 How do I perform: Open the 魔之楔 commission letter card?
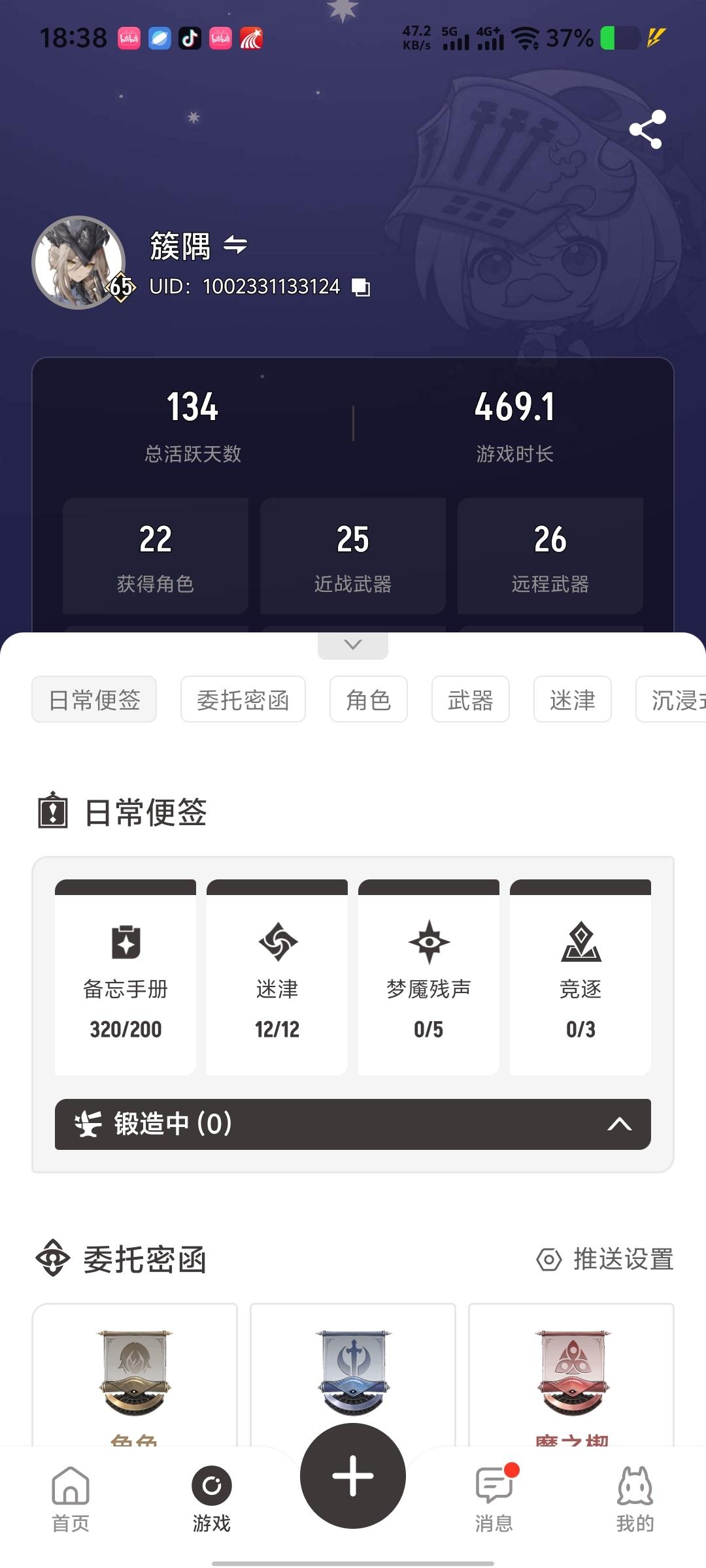(571, 1372)
